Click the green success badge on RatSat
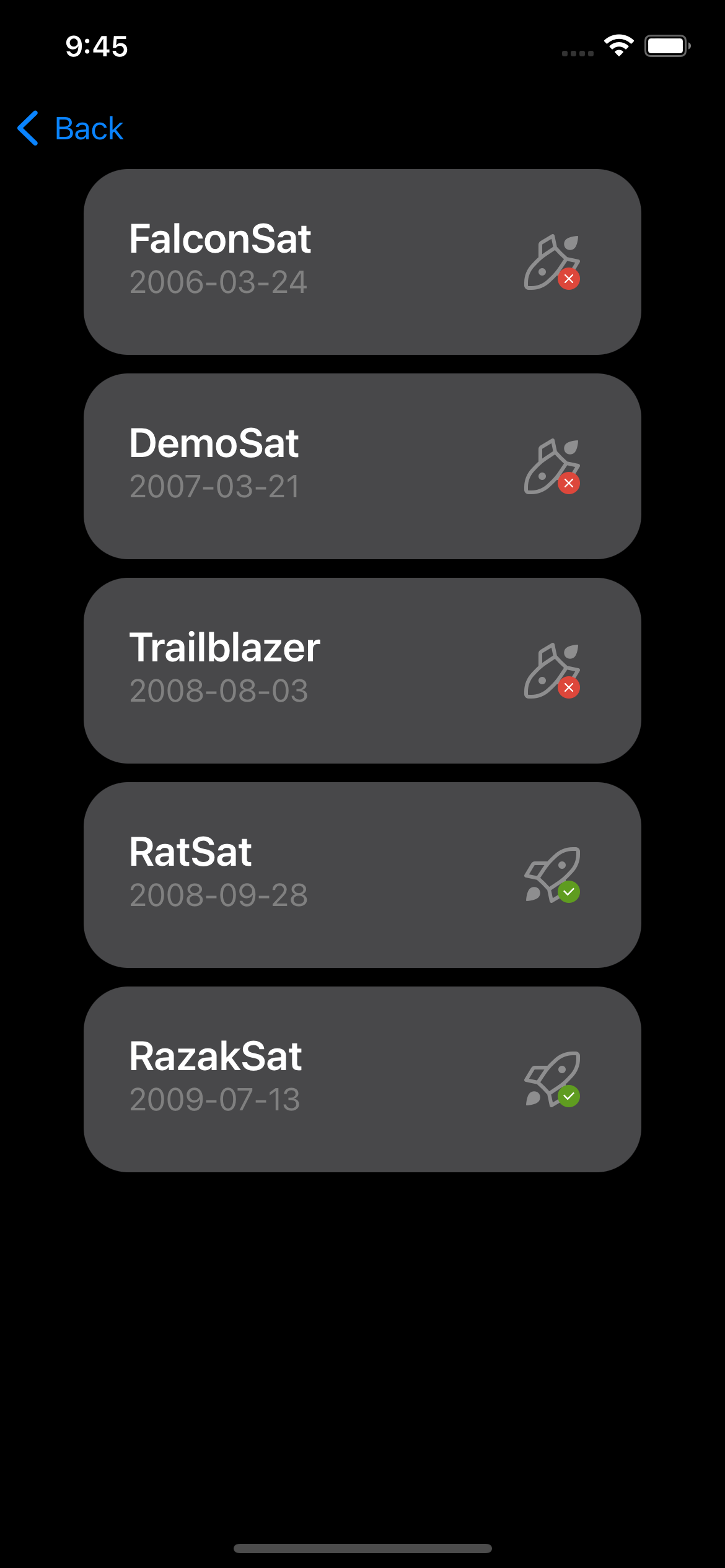725x1568 pixels. (569, 892)
